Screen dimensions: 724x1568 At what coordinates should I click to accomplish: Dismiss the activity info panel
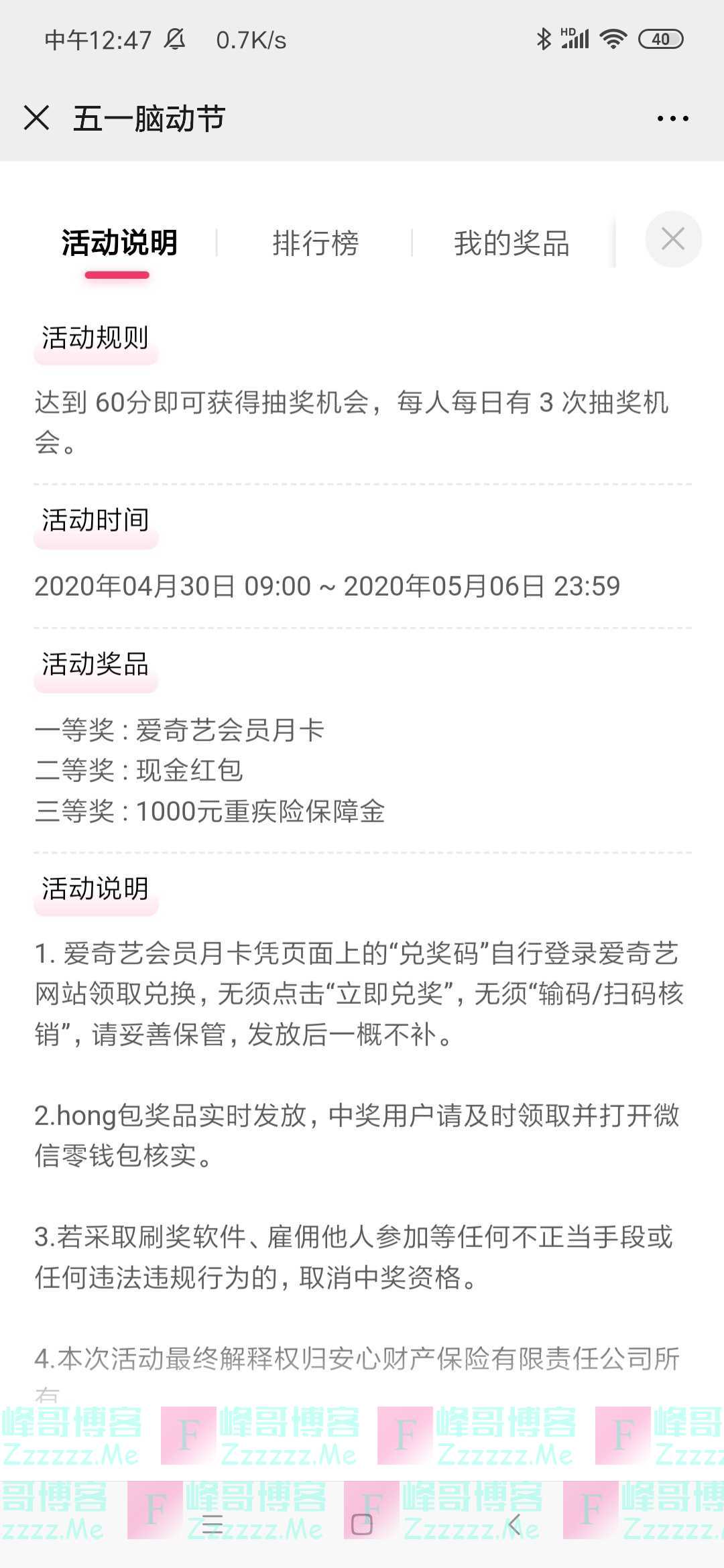tap(673, 239)
